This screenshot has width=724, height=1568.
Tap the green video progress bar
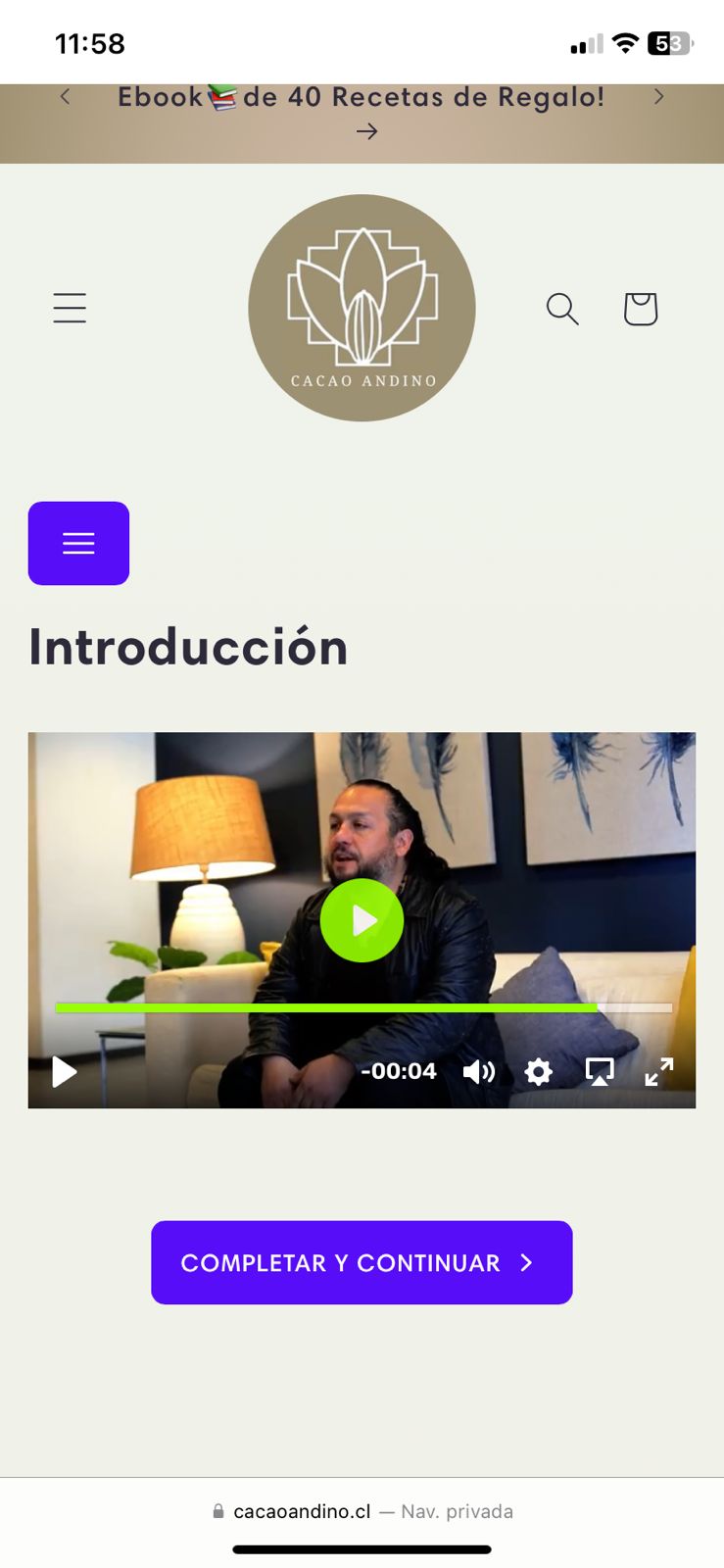pos(326,1007)
